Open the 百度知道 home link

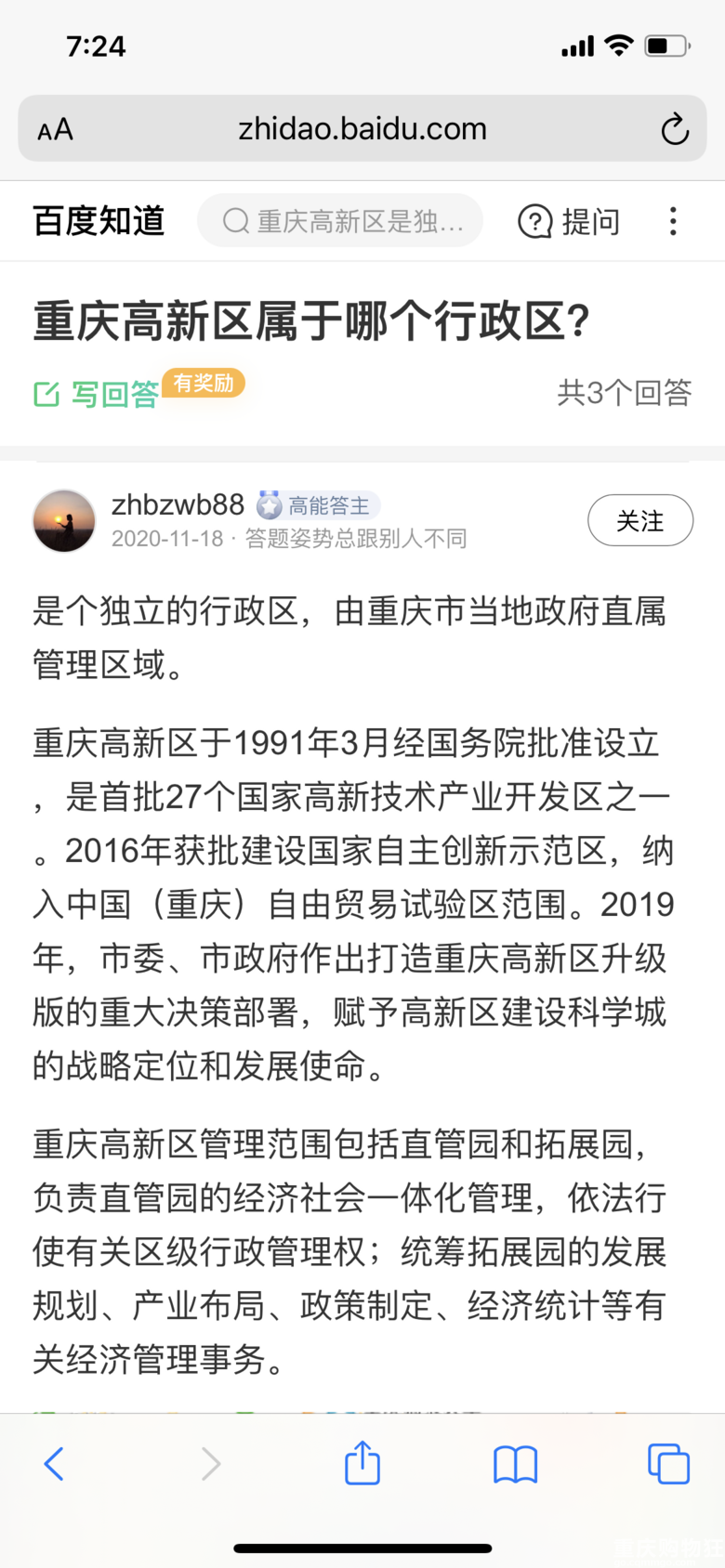click(99, 221)
